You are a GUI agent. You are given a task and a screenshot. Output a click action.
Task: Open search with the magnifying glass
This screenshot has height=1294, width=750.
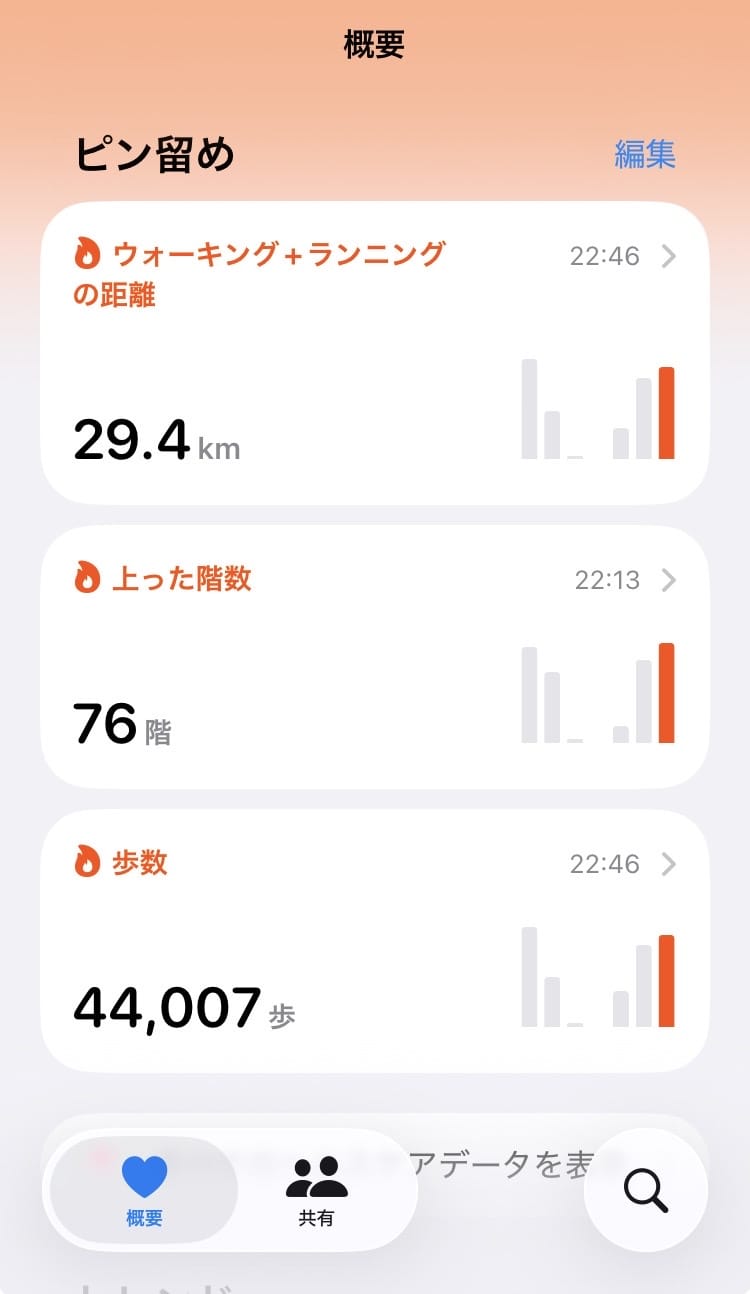tap(646, 1190)
